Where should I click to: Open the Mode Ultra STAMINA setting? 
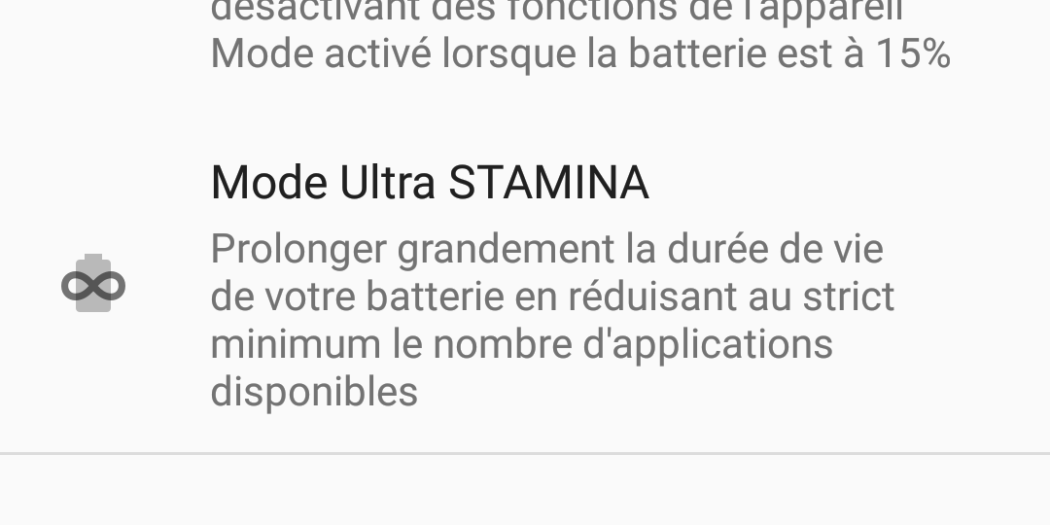coord(430,184)
